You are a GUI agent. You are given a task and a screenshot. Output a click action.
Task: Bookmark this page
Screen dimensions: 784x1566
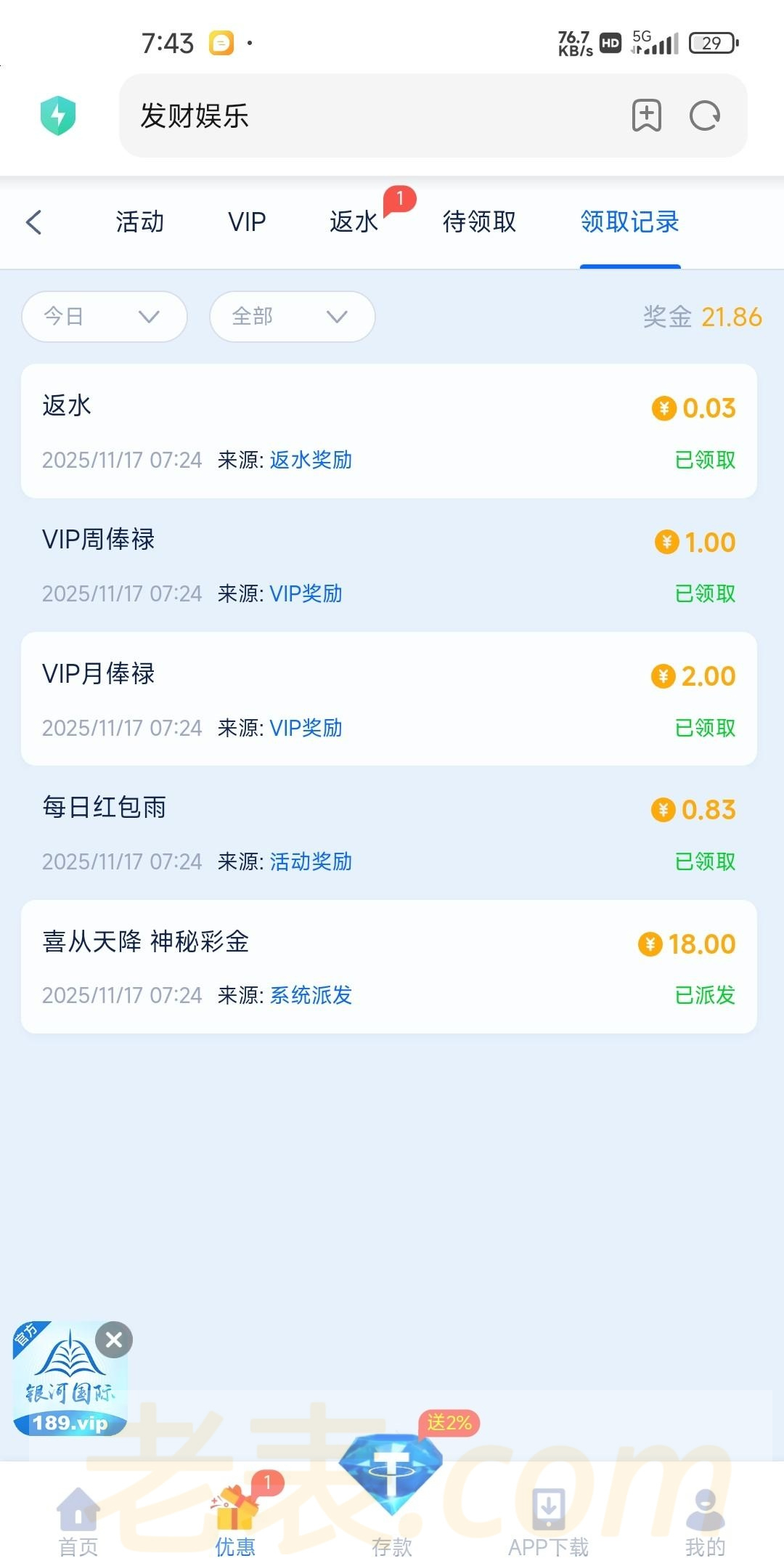[646, 115]
